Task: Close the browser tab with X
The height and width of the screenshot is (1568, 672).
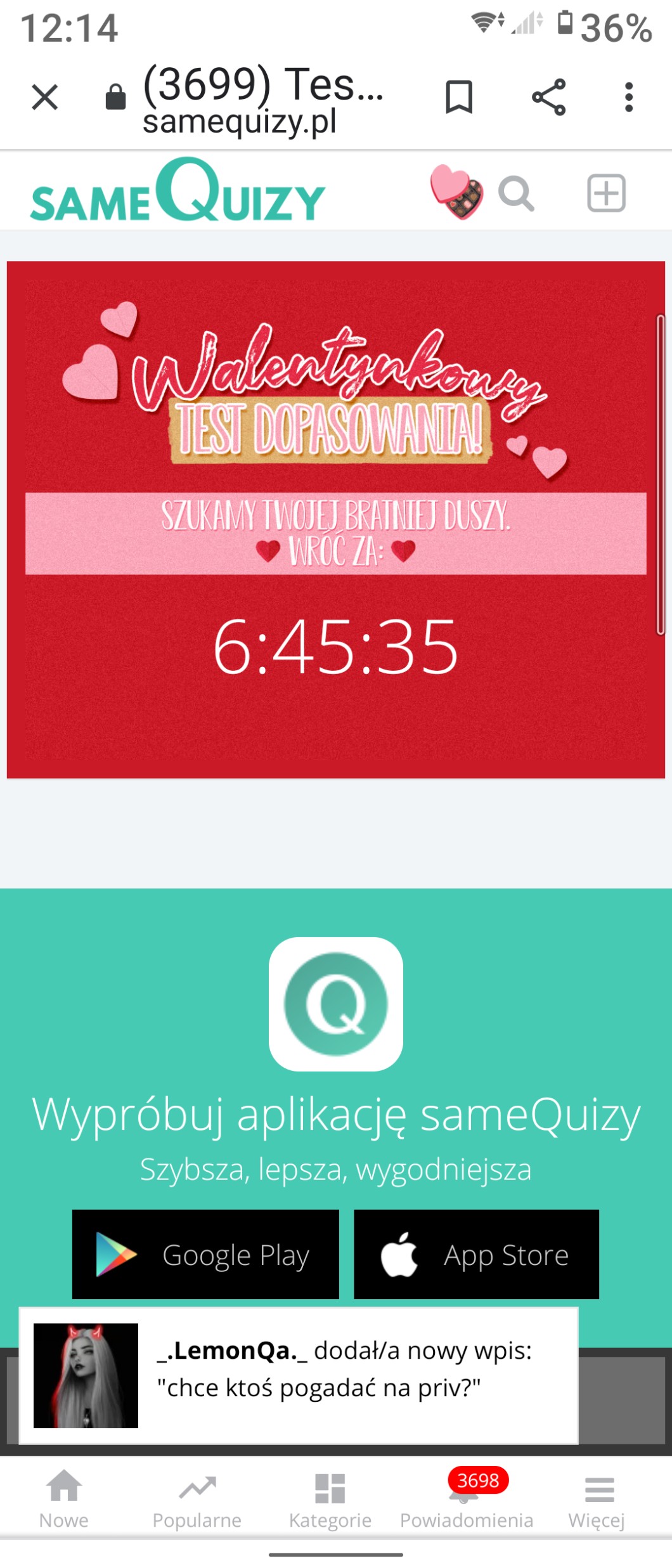Action: [45, 98]
